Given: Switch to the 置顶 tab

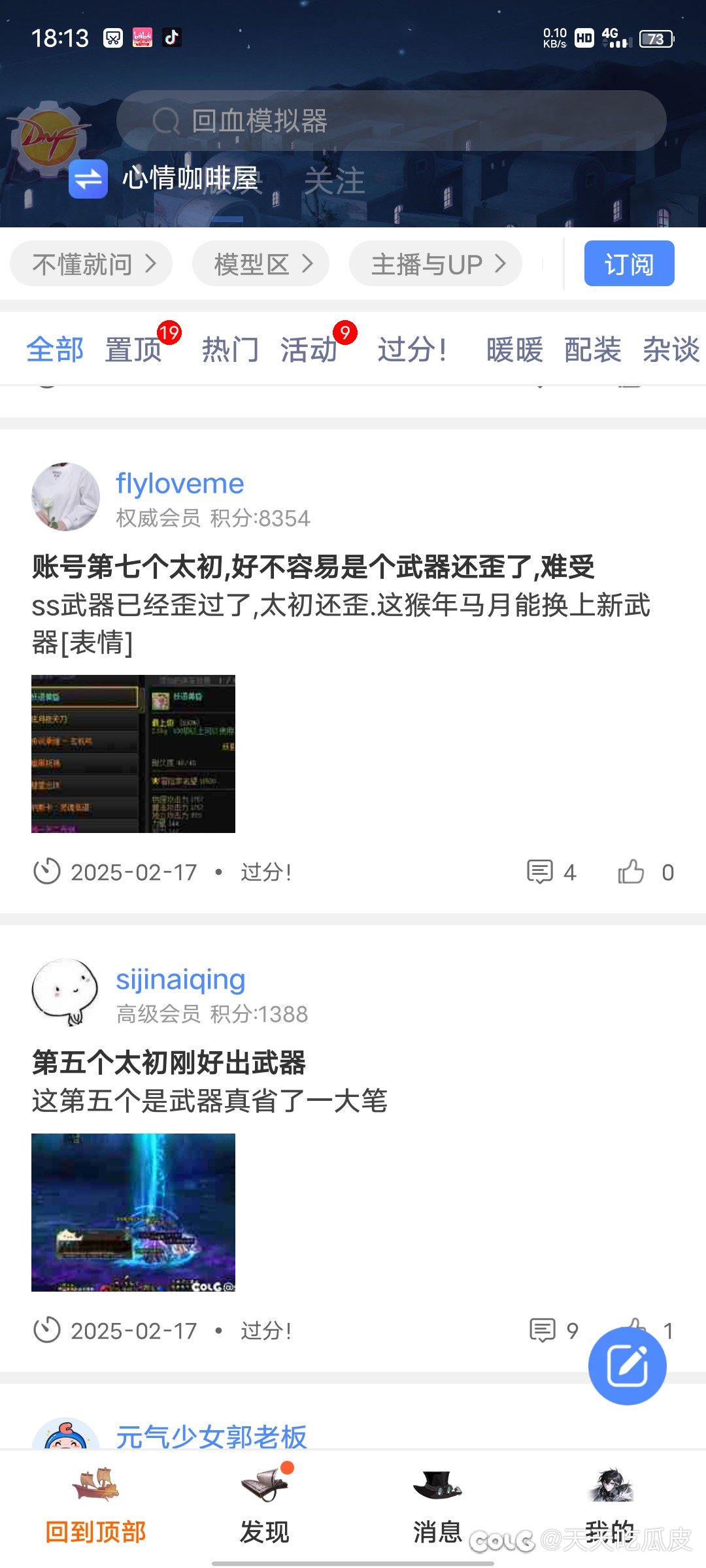Looking at the screenshot, I should coord(133,350).
